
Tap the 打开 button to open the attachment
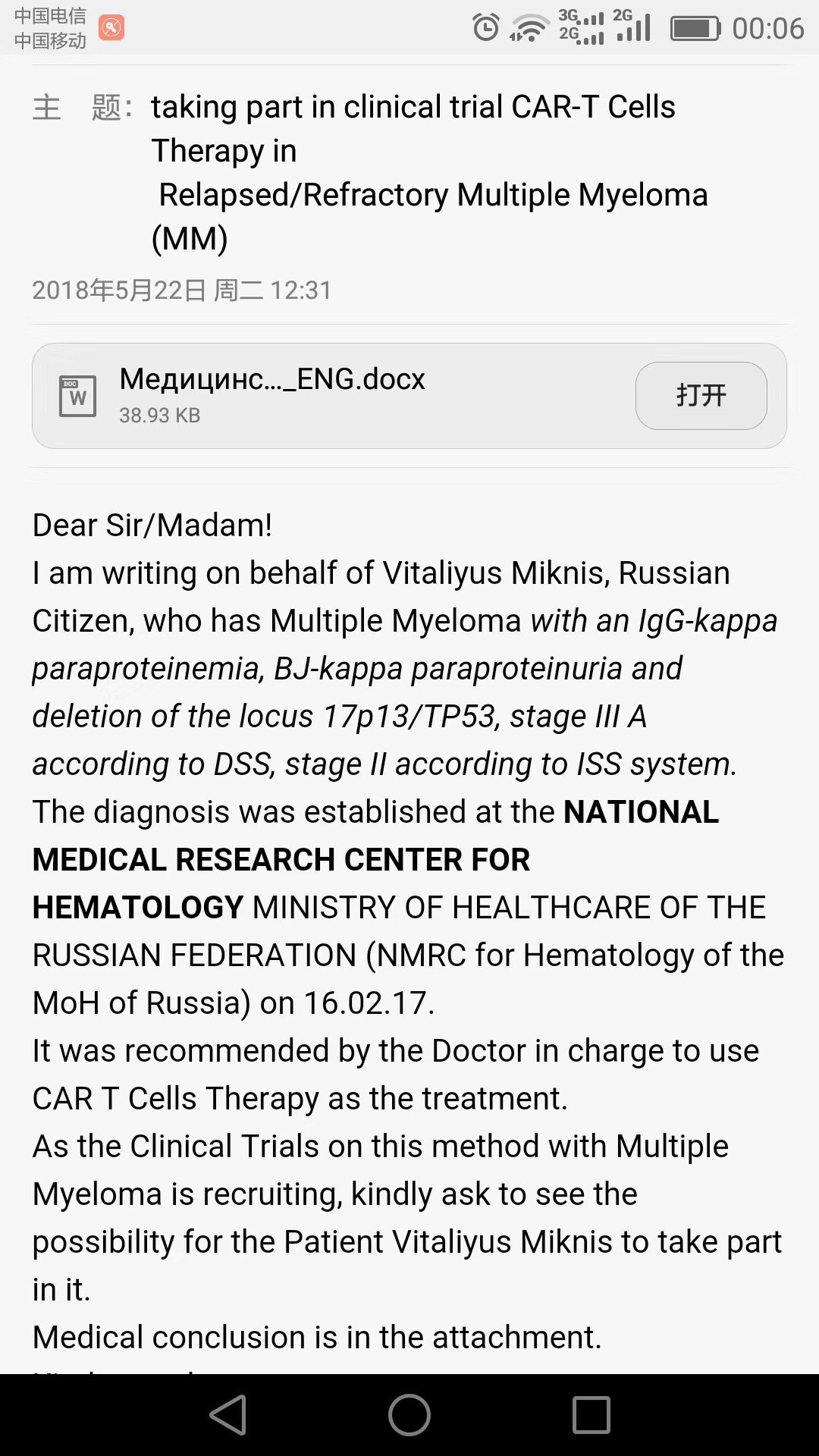701,395
